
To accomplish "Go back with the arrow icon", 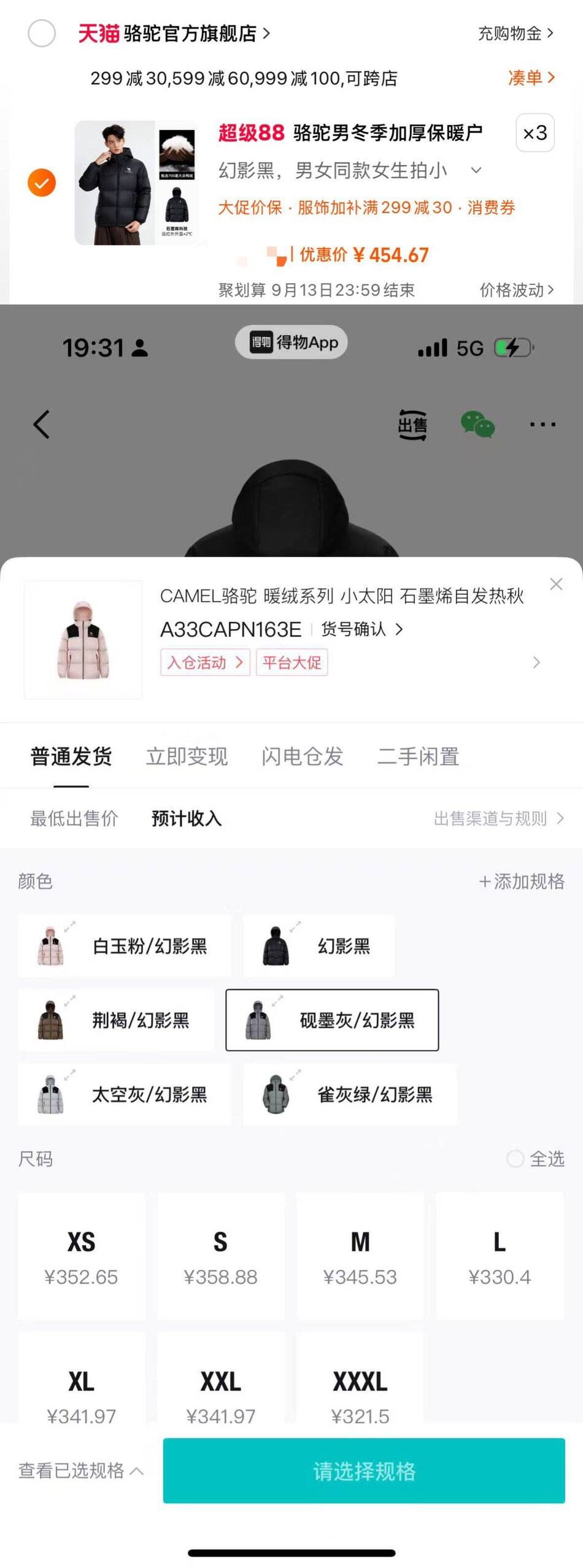I will pos(41,424).
